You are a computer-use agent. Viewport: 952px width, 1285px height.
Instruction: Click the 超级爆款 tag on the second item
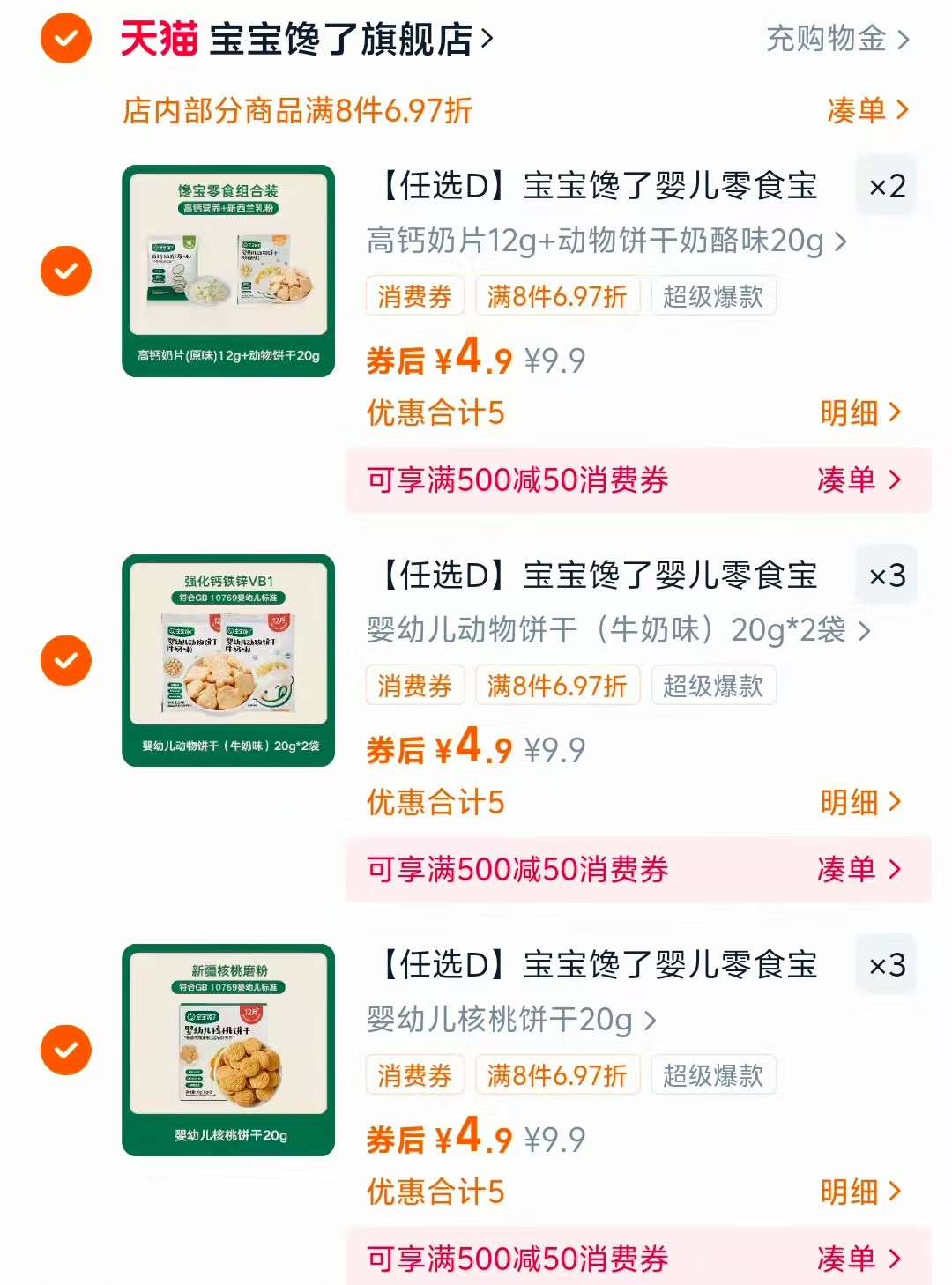coord(714,686)
